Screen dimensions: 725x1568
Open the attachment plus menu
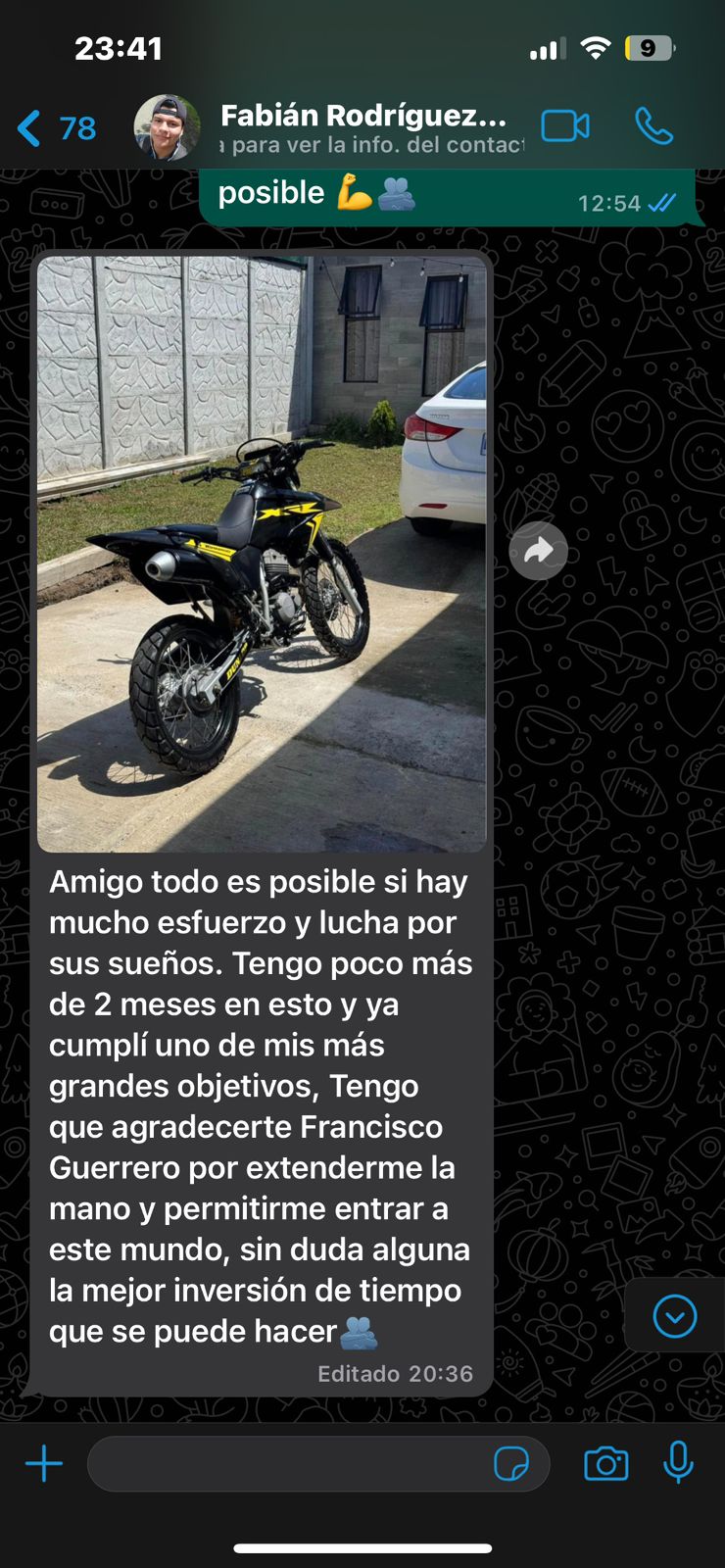point(44,1464)
